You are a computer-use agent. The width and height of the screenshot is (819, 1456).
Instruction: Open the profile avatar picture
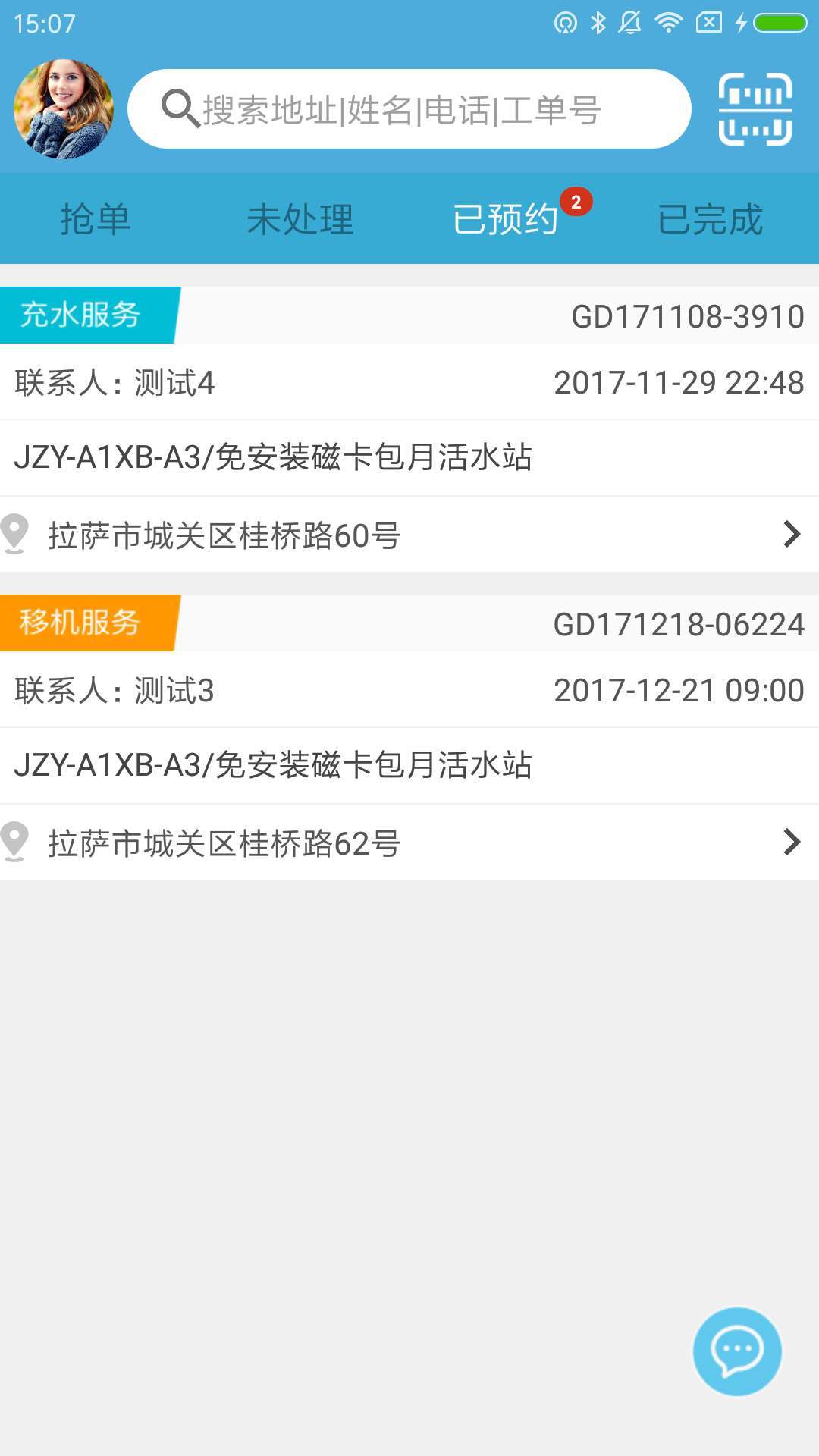pyautogui.click(x=64, y=109)
